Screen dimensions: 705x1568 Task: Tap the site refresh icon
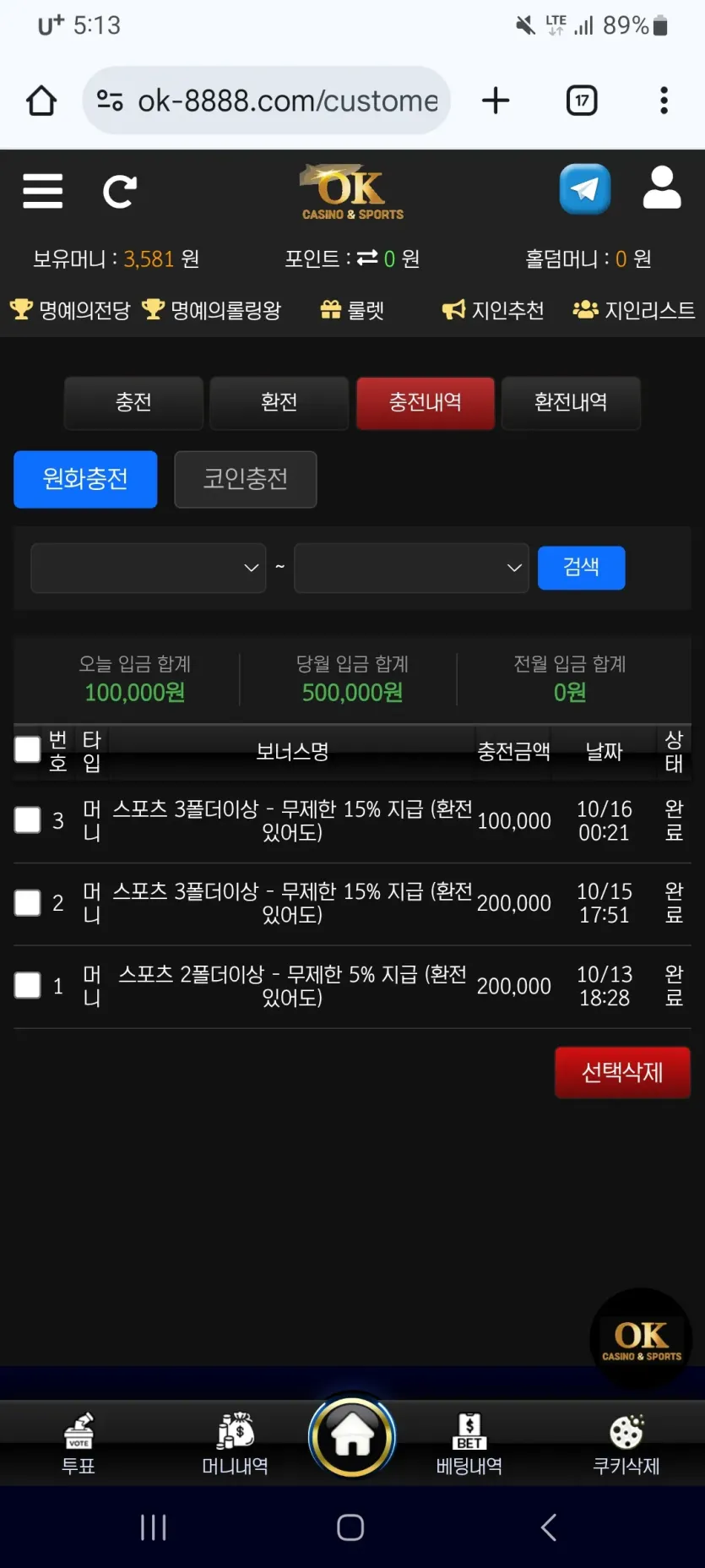pyautogui.click(x=119, y=192)
